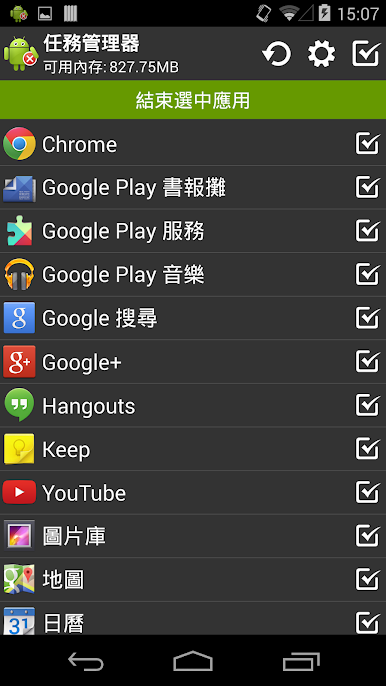Tap the 結束選中應用 button
Viewport: 386px width, 686px height.
click(193, 100)
